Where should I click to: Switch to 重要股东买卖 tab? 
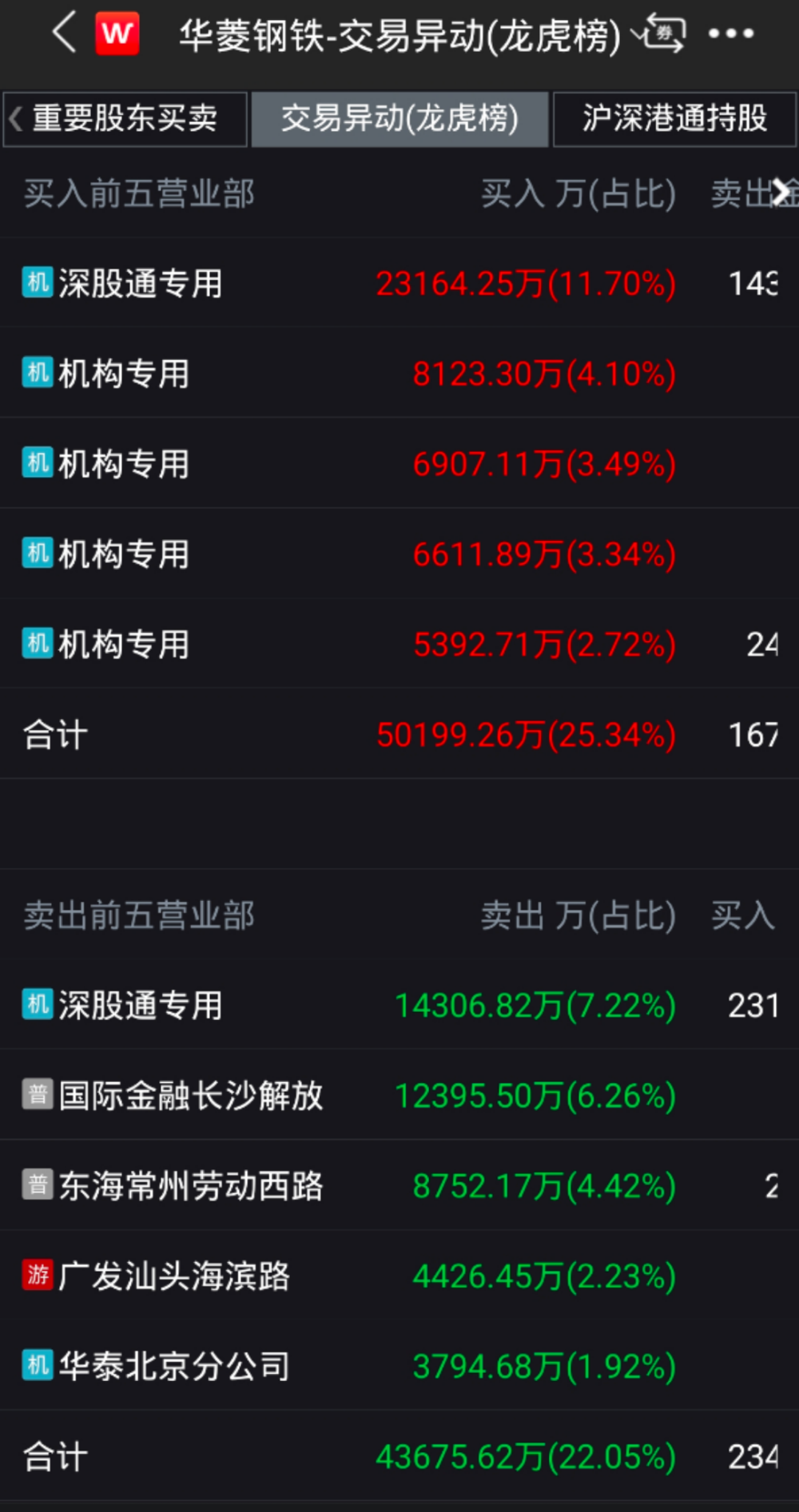125,119
